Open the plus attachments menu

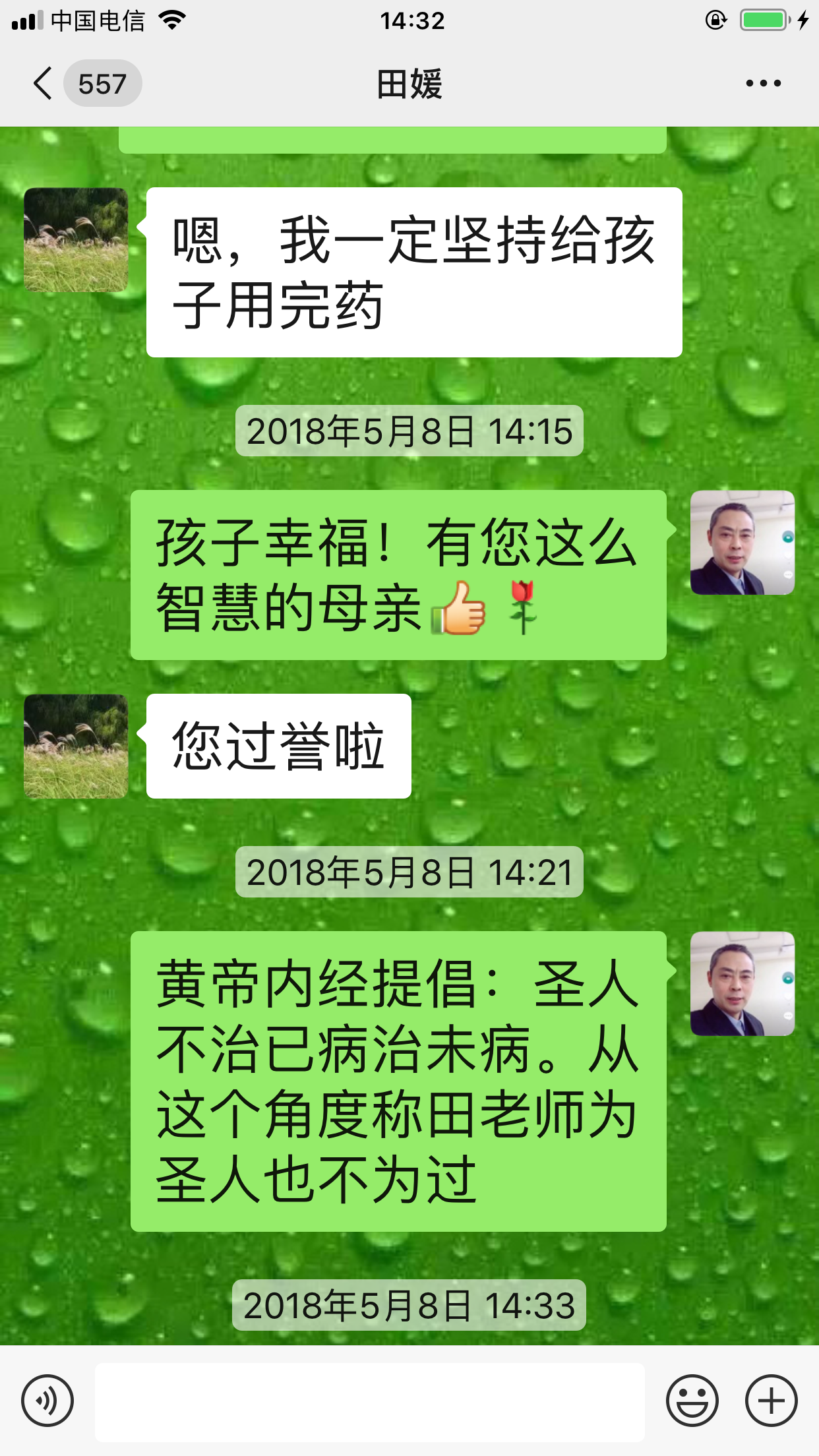(x=771, y=1401)
